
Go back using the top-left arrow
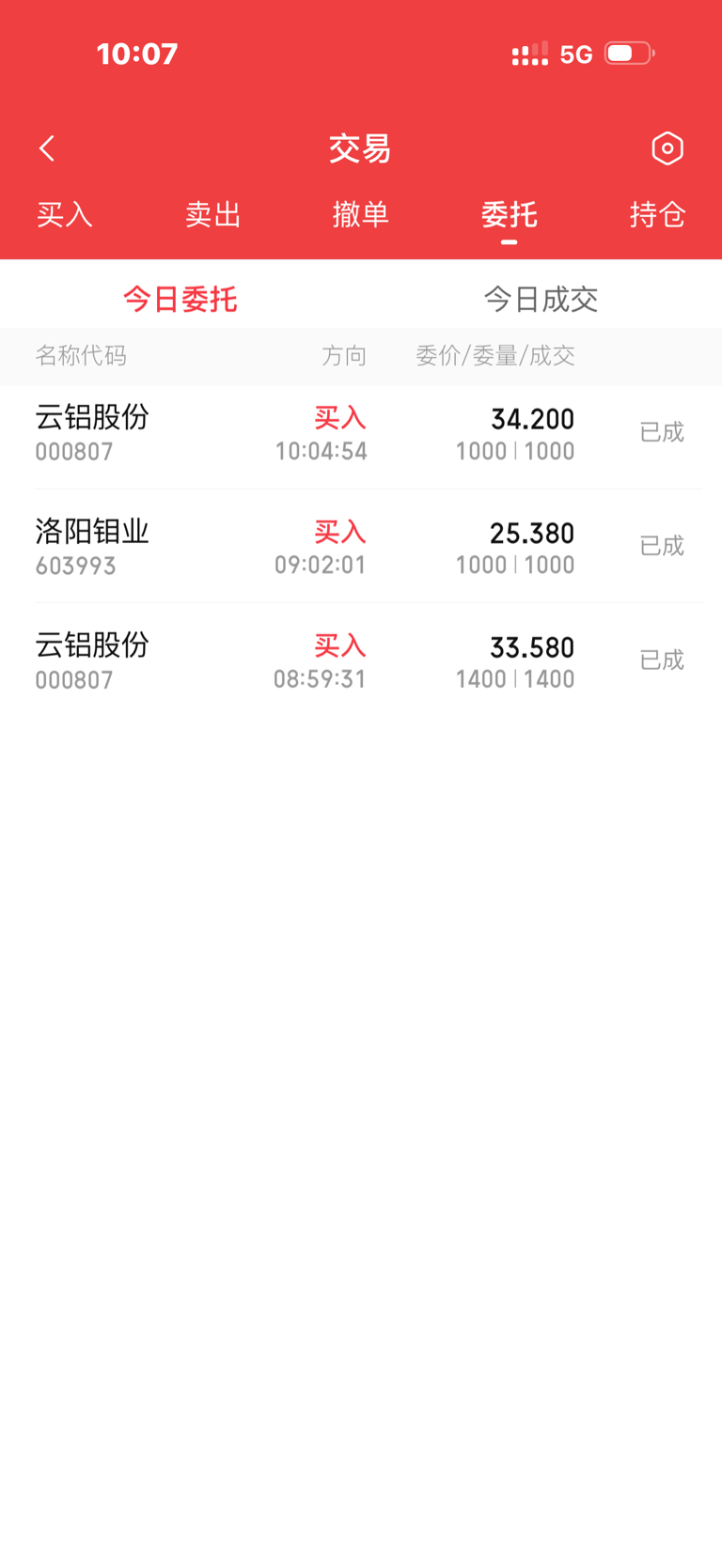pos(47,148)
